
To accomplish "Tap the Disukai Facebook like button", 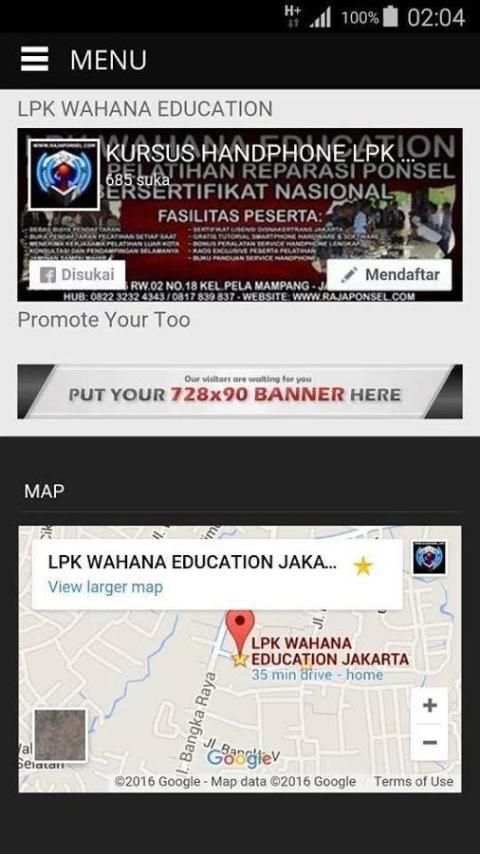I will (x=77, y=274).
